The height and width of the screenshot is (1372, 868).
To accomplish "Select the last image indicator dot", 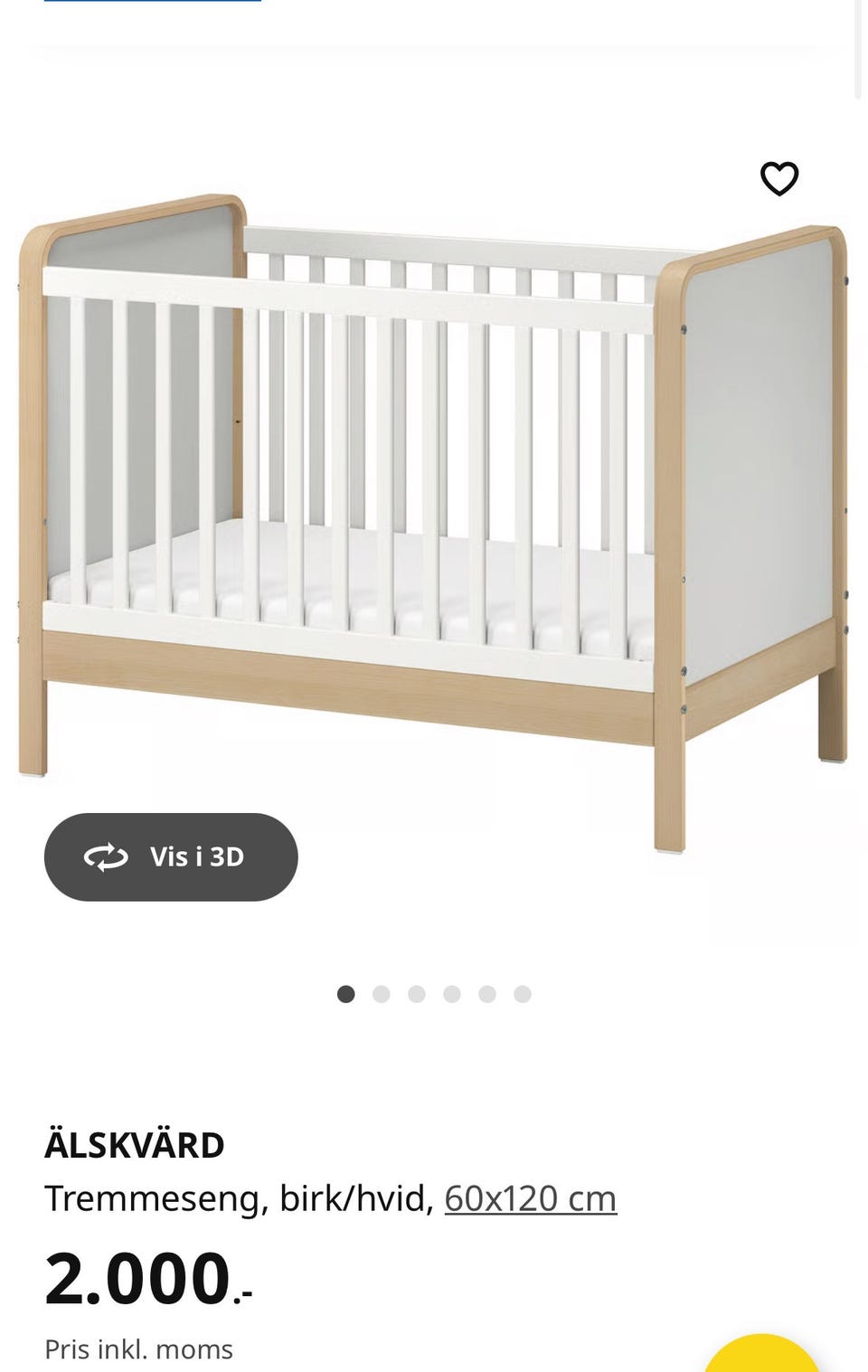I will 522,994.
